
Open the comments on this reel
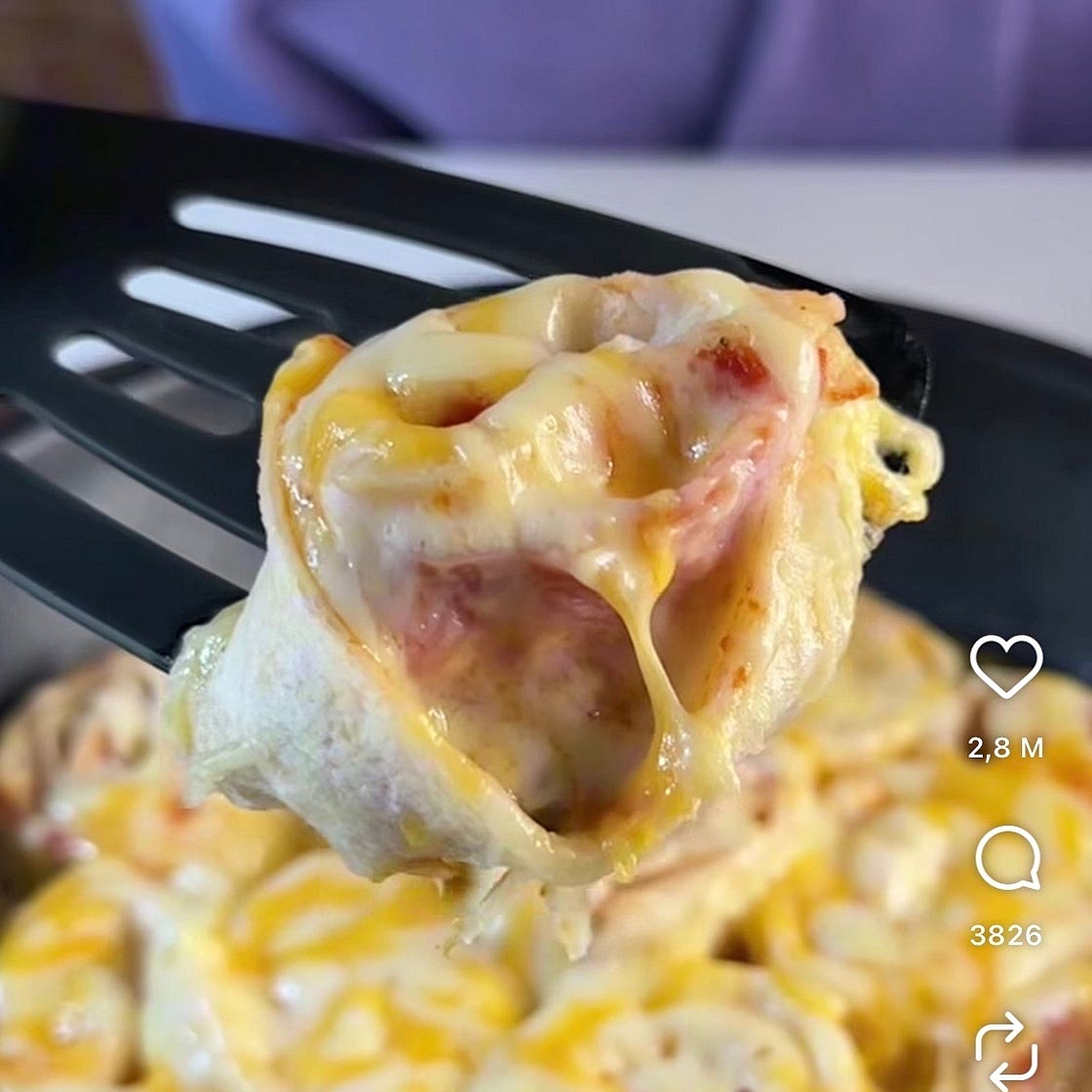click(1006, 856)
